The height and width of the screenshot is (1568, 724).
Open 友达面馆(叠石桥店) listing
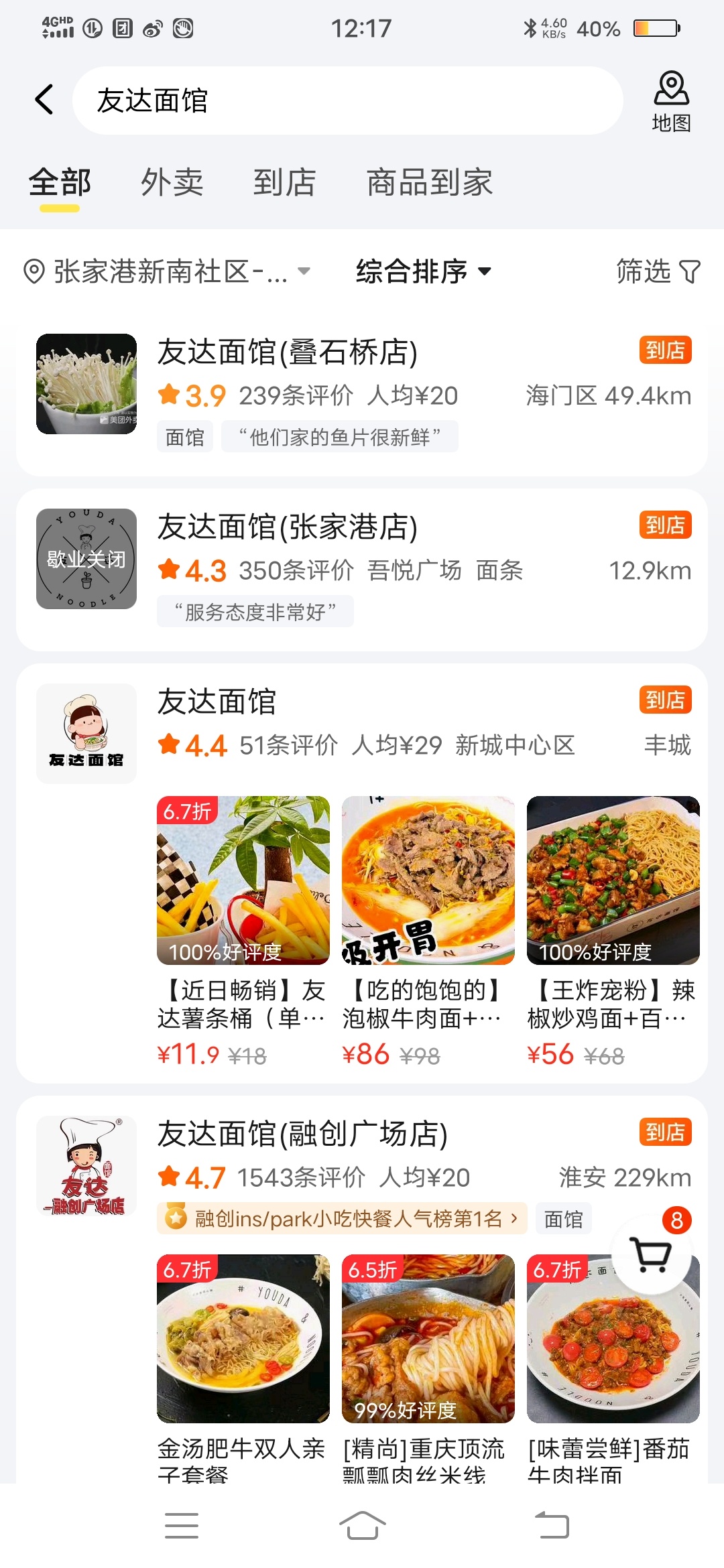[287, 352]
